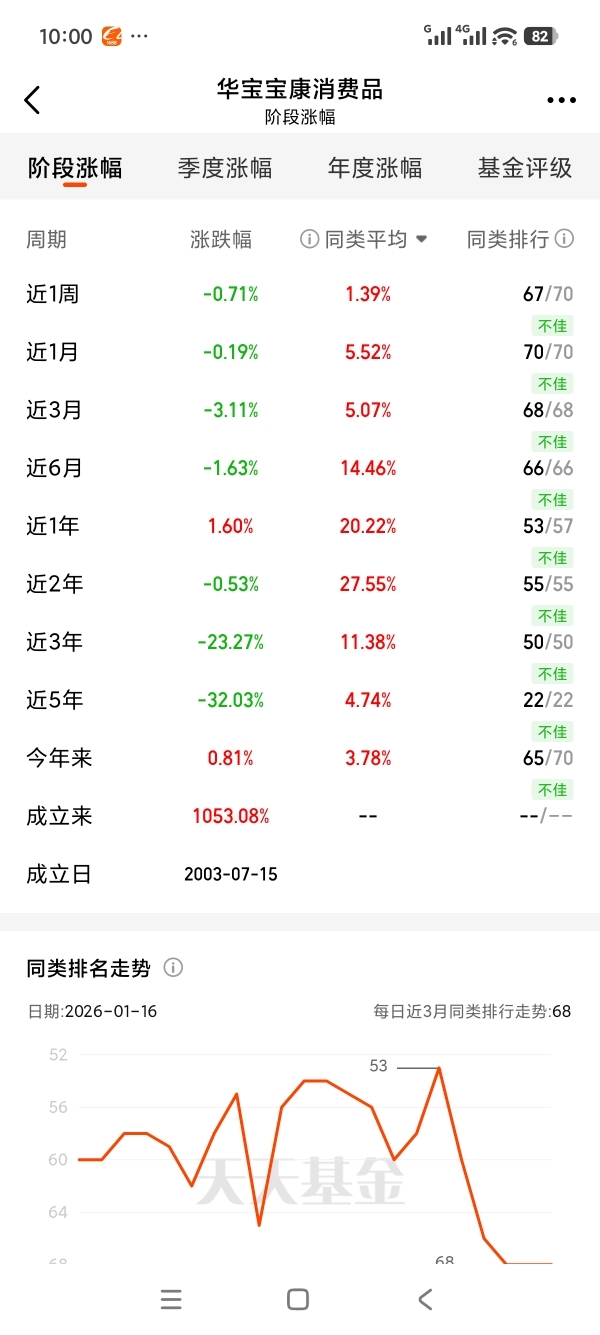Image resolution: width=600 pixels, height=1335 pixels.
Task: Switch to the 年度涨幅 tab
Action: (375, 168)
